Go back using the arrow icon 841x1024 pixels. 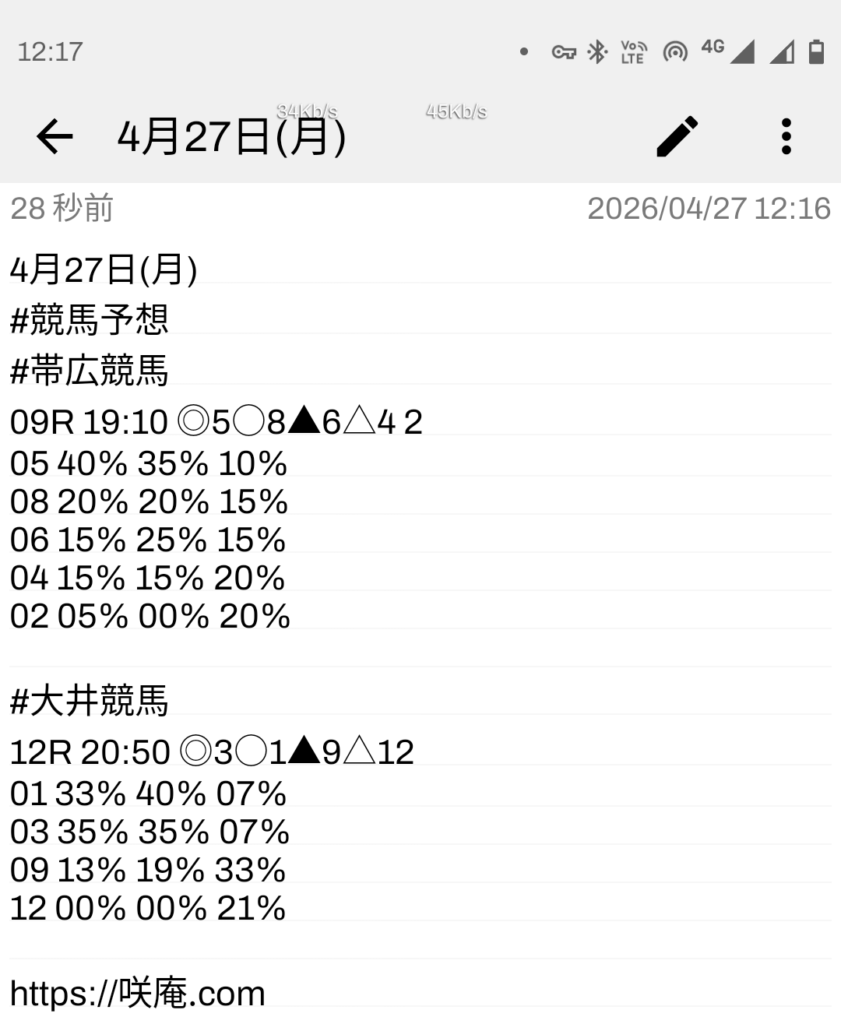point(55,137)
